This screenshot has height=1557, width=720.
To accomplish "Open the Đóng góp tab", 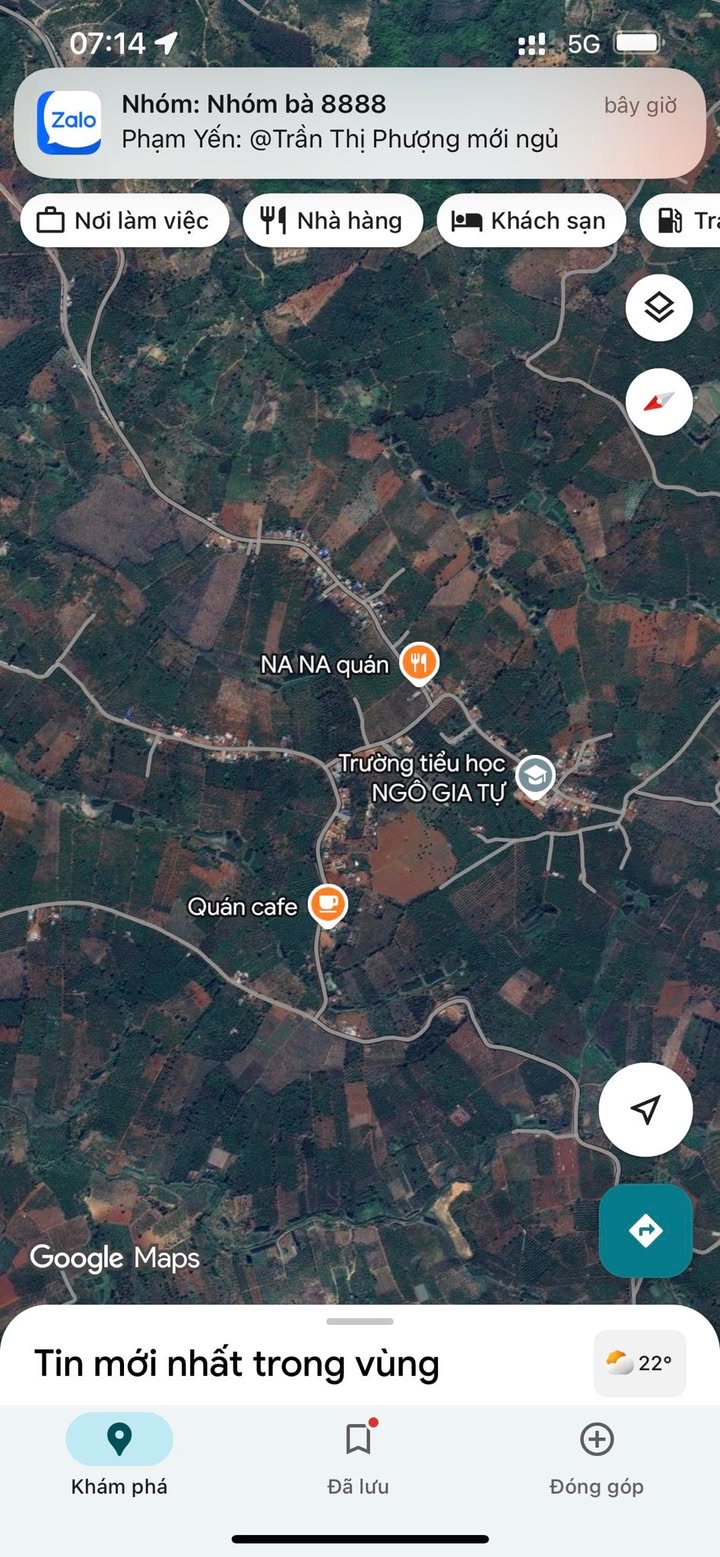I will (596, 1455).
